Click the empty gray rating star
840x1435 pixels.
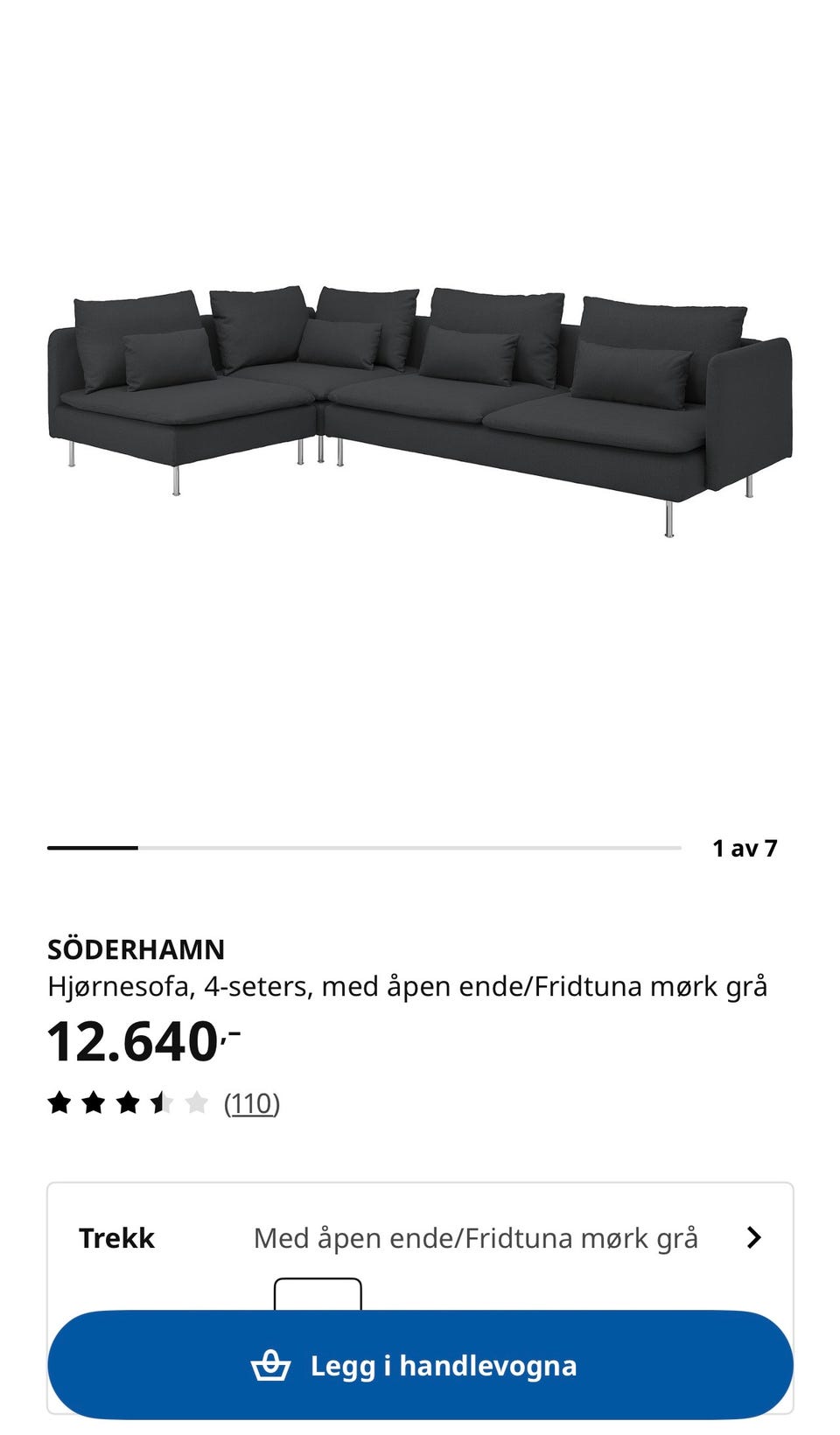click(198, 1102)
